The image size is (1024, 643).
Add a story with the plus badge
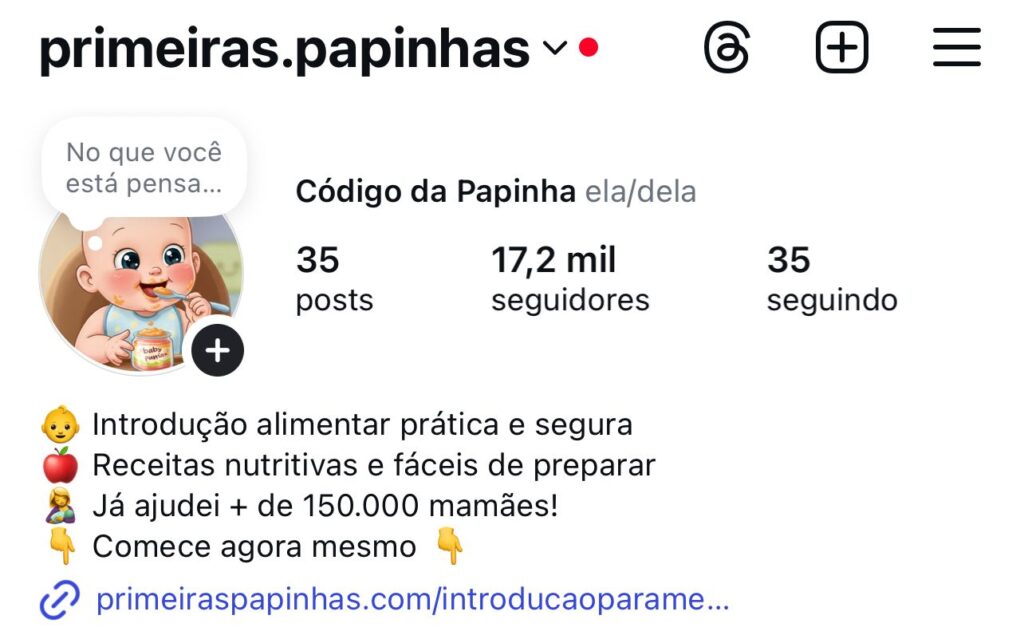[x=217, y=350]
